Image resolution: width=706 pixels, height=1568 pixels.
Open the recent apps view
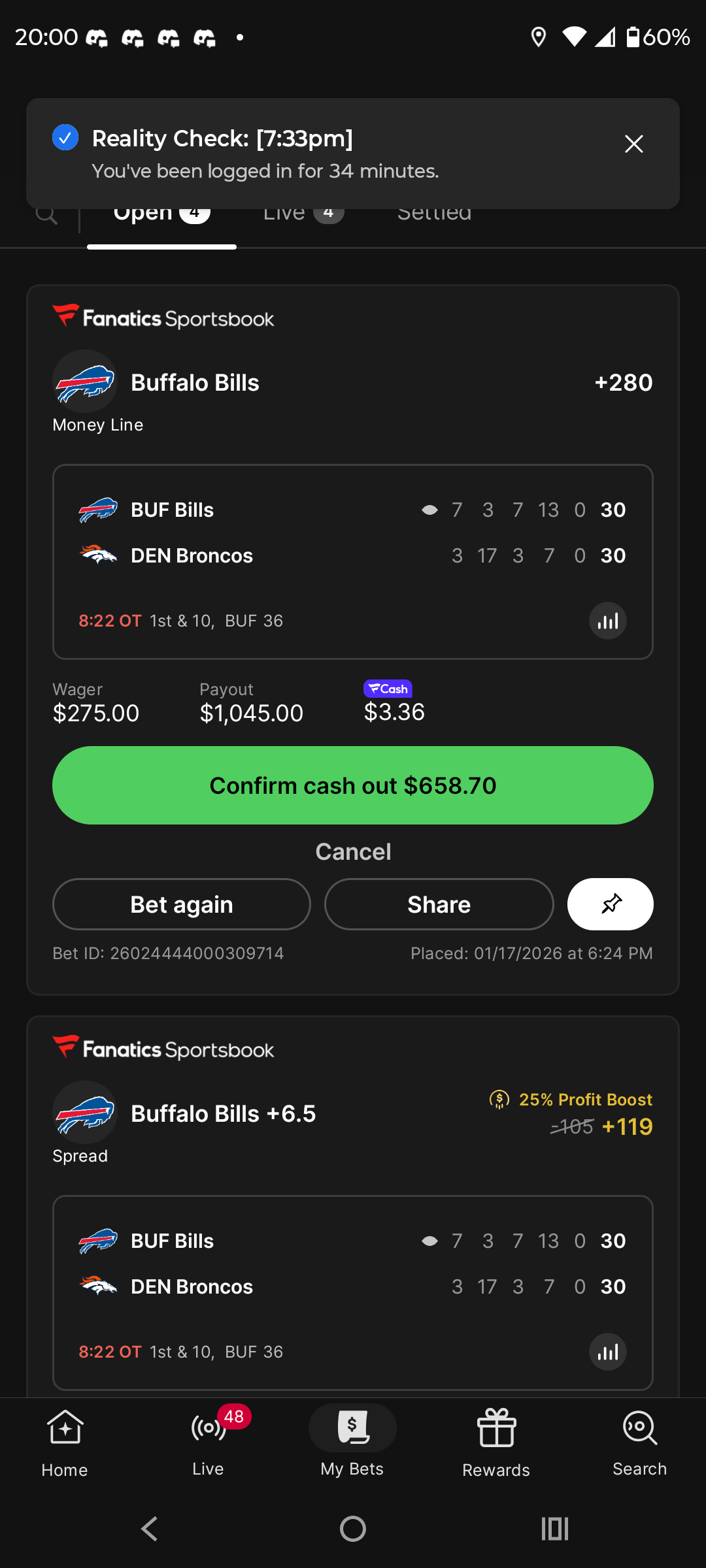point(555,1529)
